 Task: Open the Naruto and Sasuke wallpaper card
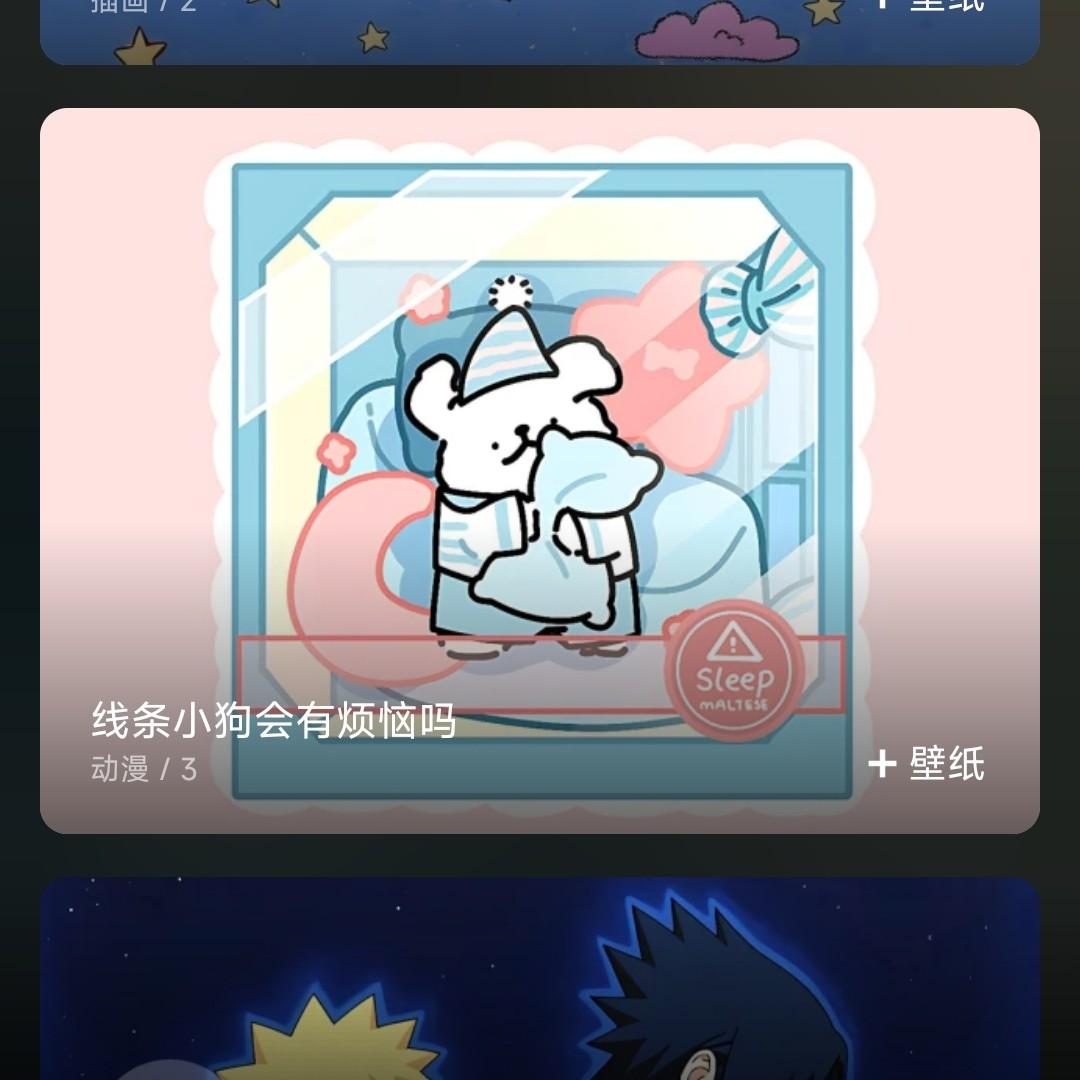coord(540,980)
